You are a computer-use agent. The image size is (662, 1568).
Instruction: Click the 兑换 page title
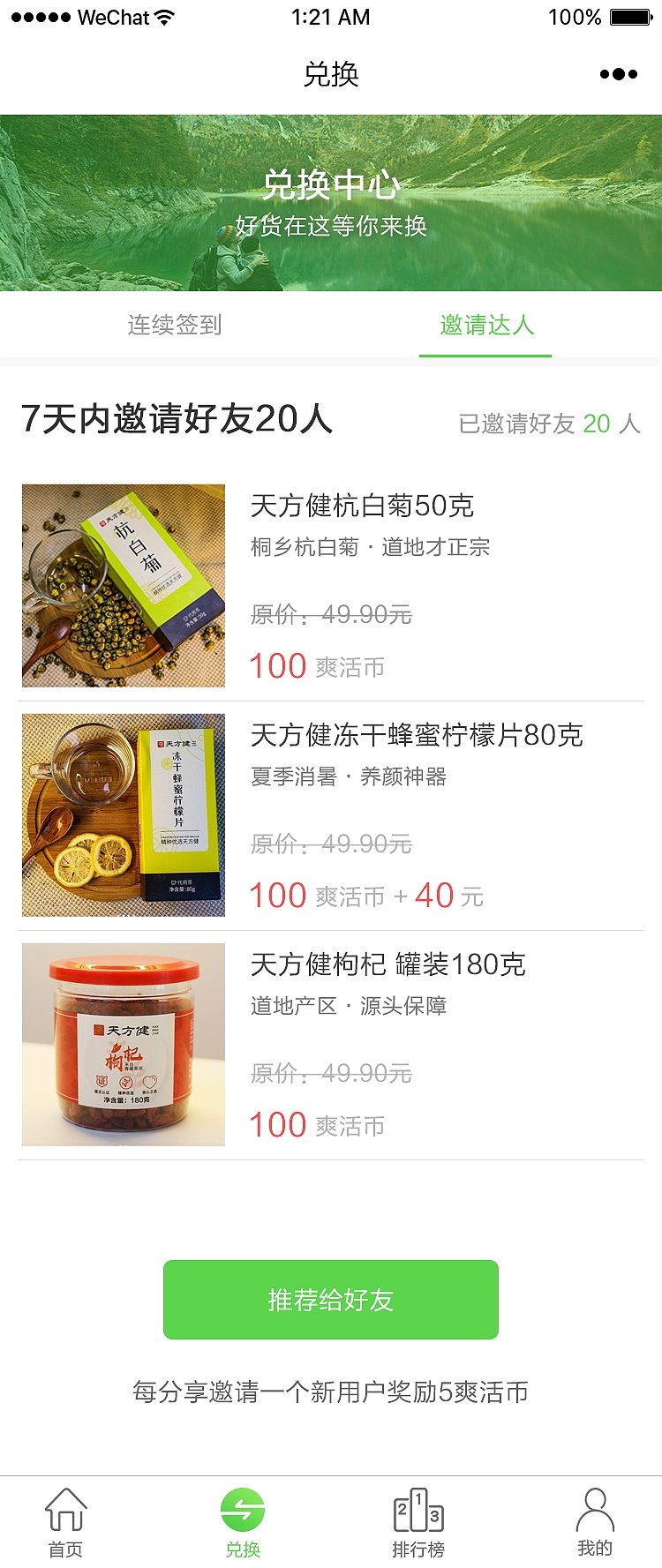[331, 74]
